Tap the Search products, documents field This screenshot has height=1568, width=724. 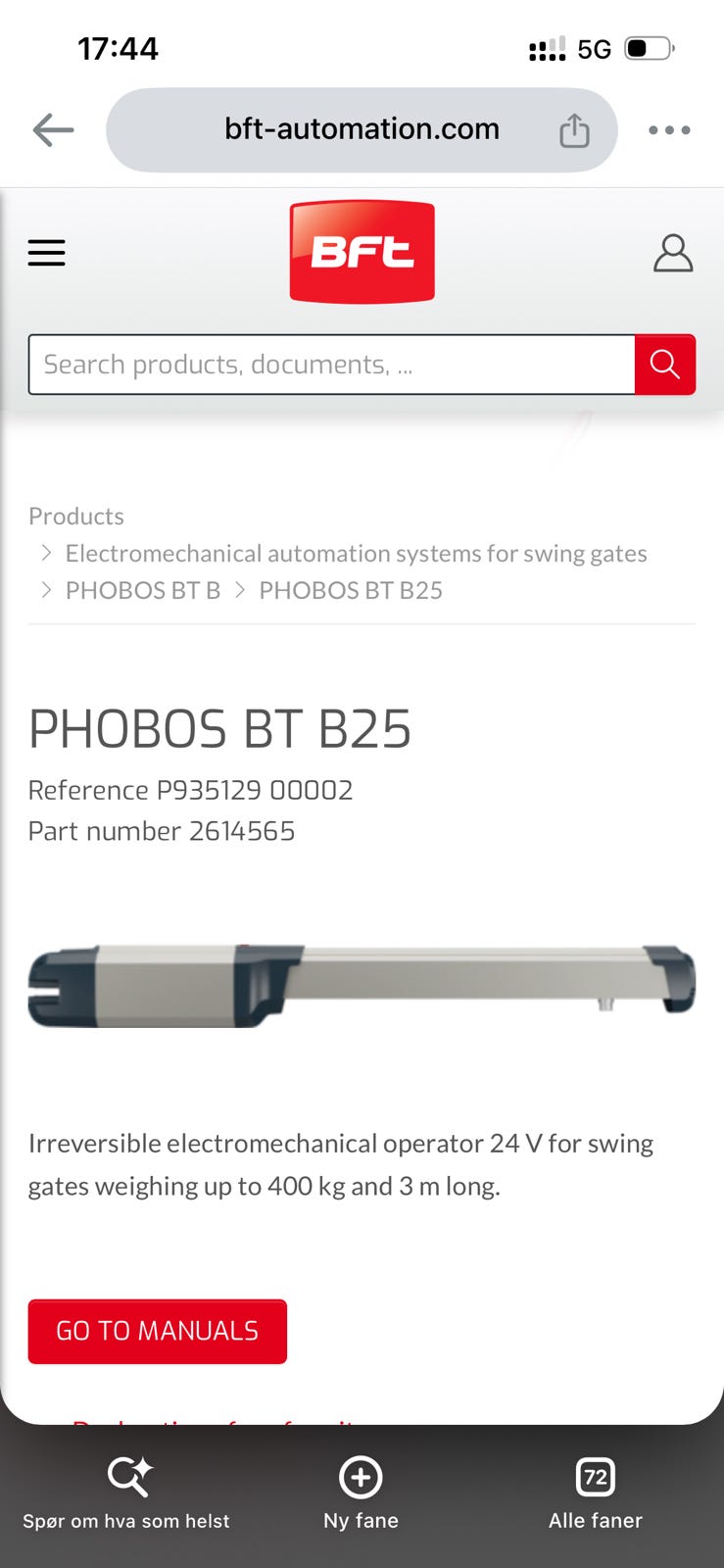[331, 365]
